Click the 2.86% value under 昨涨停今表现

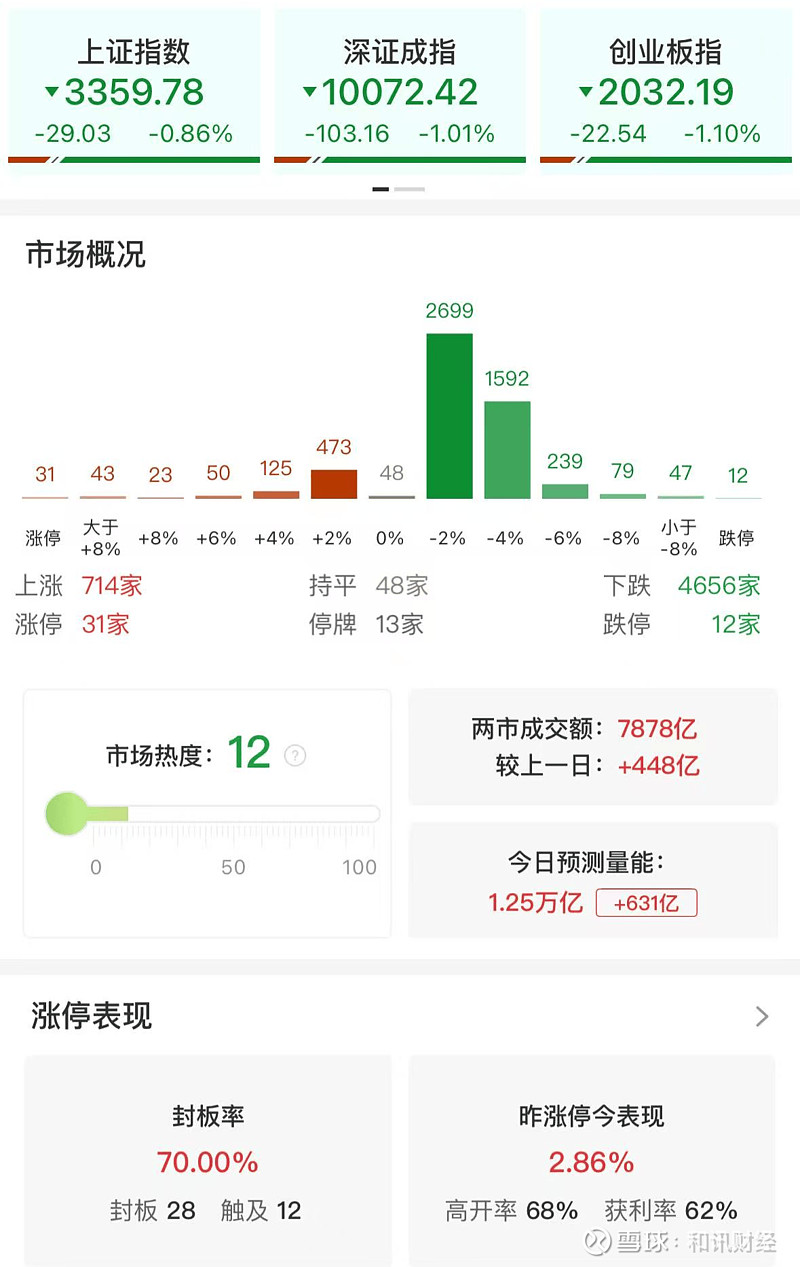[x=590, y=1162]
